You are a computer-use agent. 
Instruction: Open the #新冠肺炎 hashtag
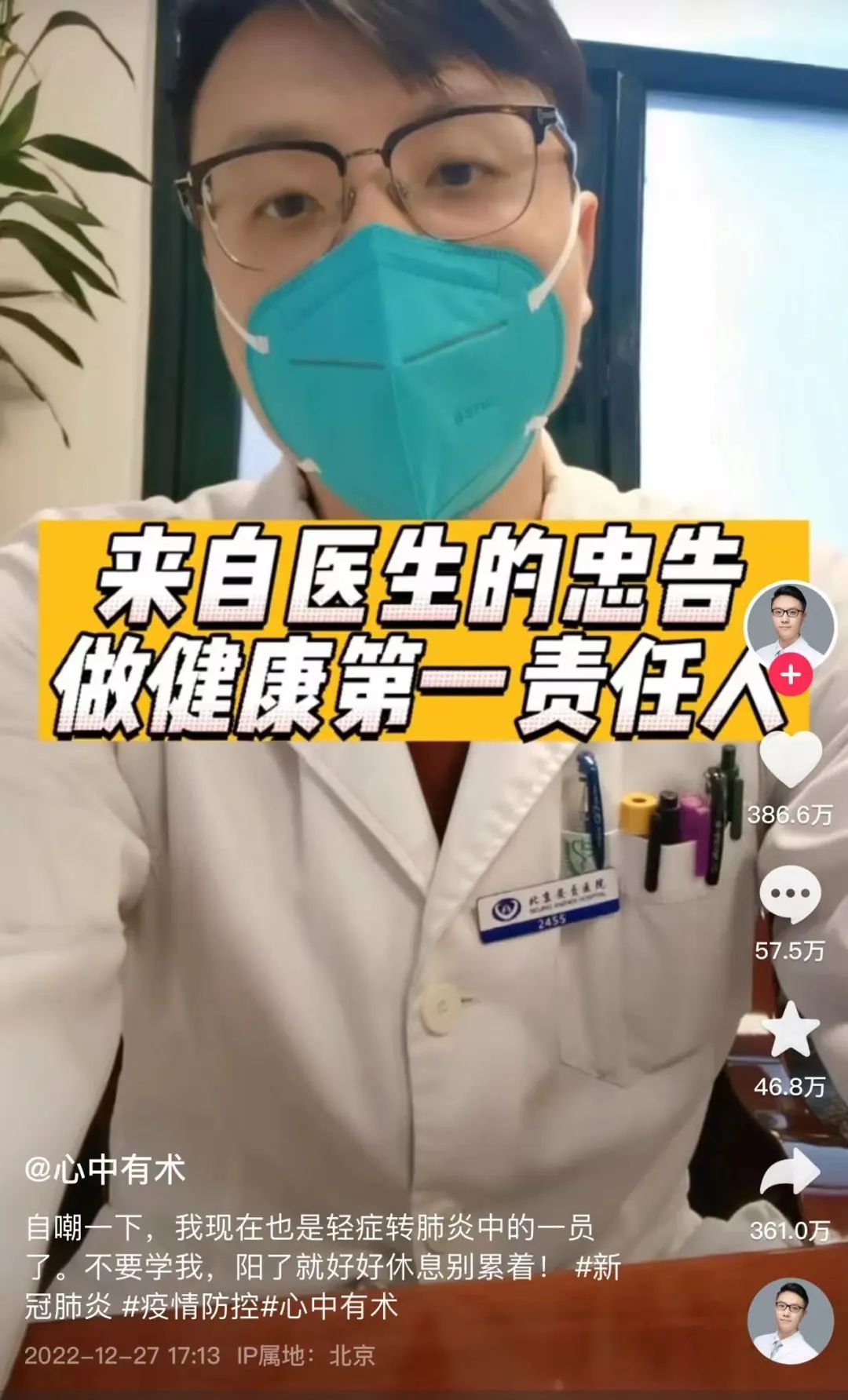tap(598, 1267)
